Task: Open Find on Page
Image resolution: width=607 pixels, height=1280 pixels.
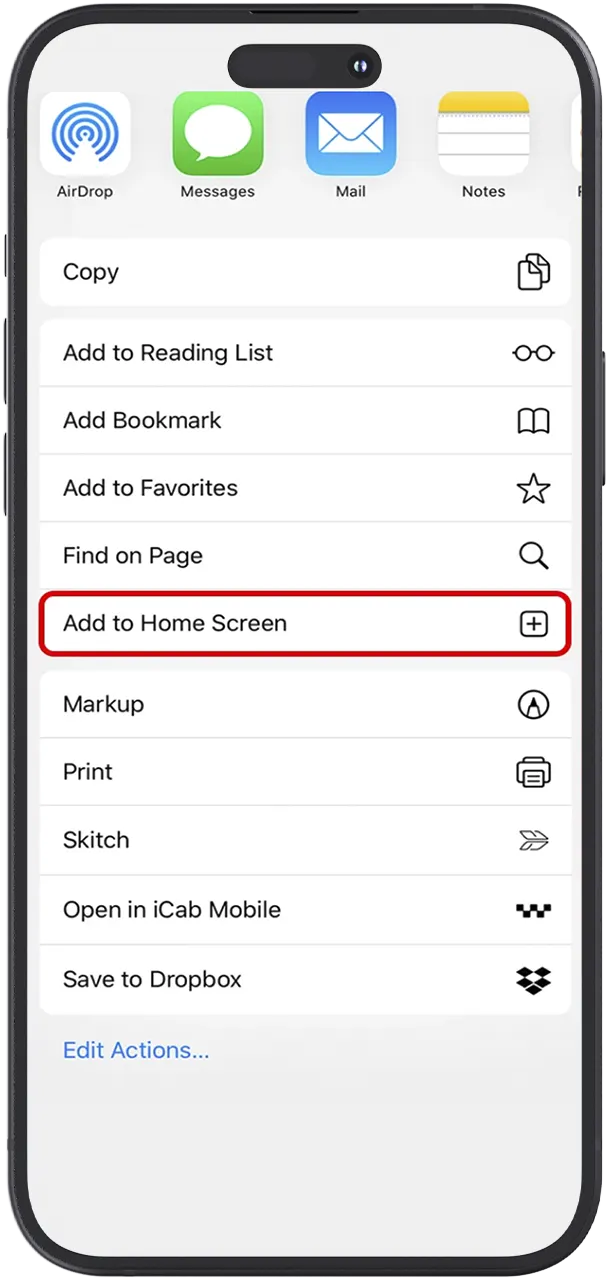Action: click(x=304, y=556)
